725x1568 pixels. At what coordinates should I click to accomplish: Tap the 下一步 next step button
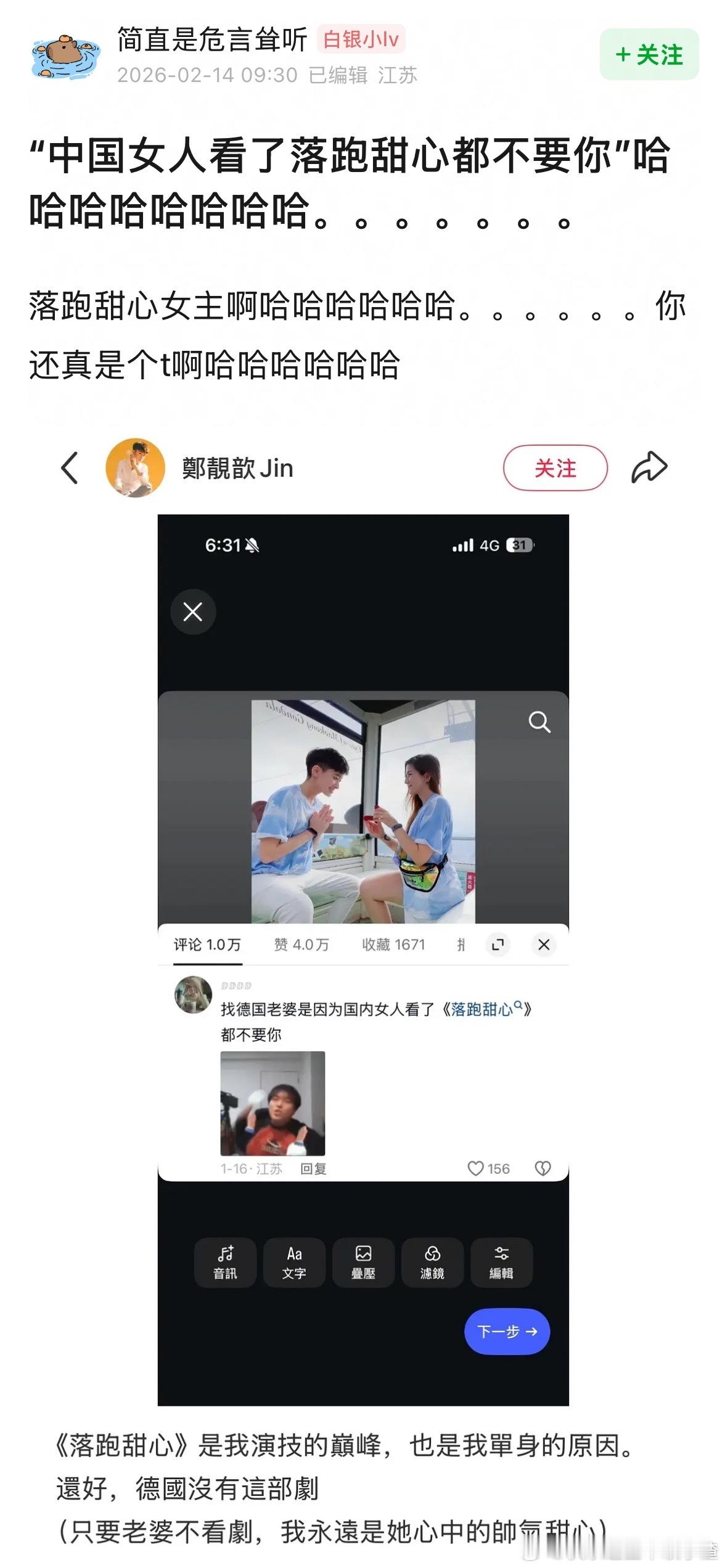[507, 1331]
